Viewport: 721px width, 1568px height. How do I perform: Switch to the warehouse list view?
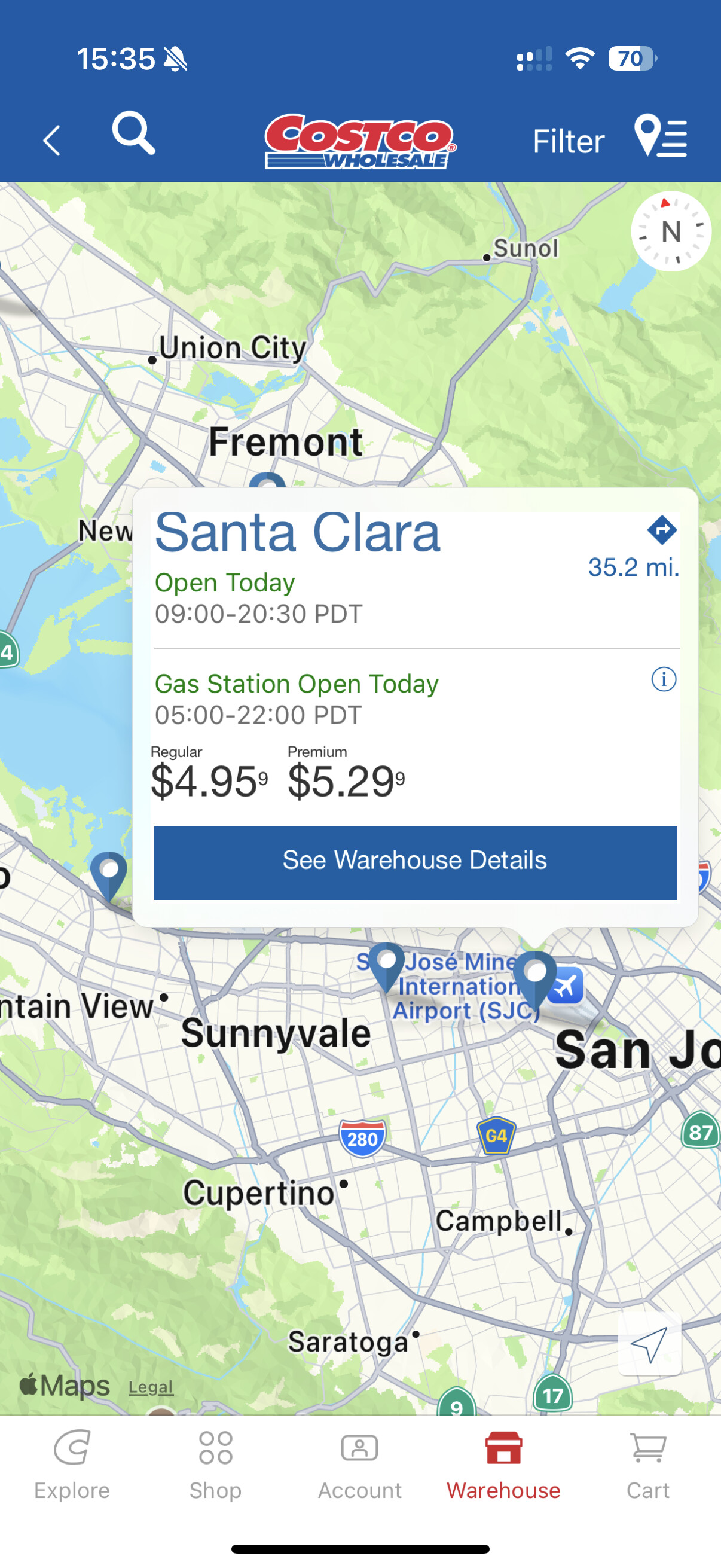(x=661, y=136)
